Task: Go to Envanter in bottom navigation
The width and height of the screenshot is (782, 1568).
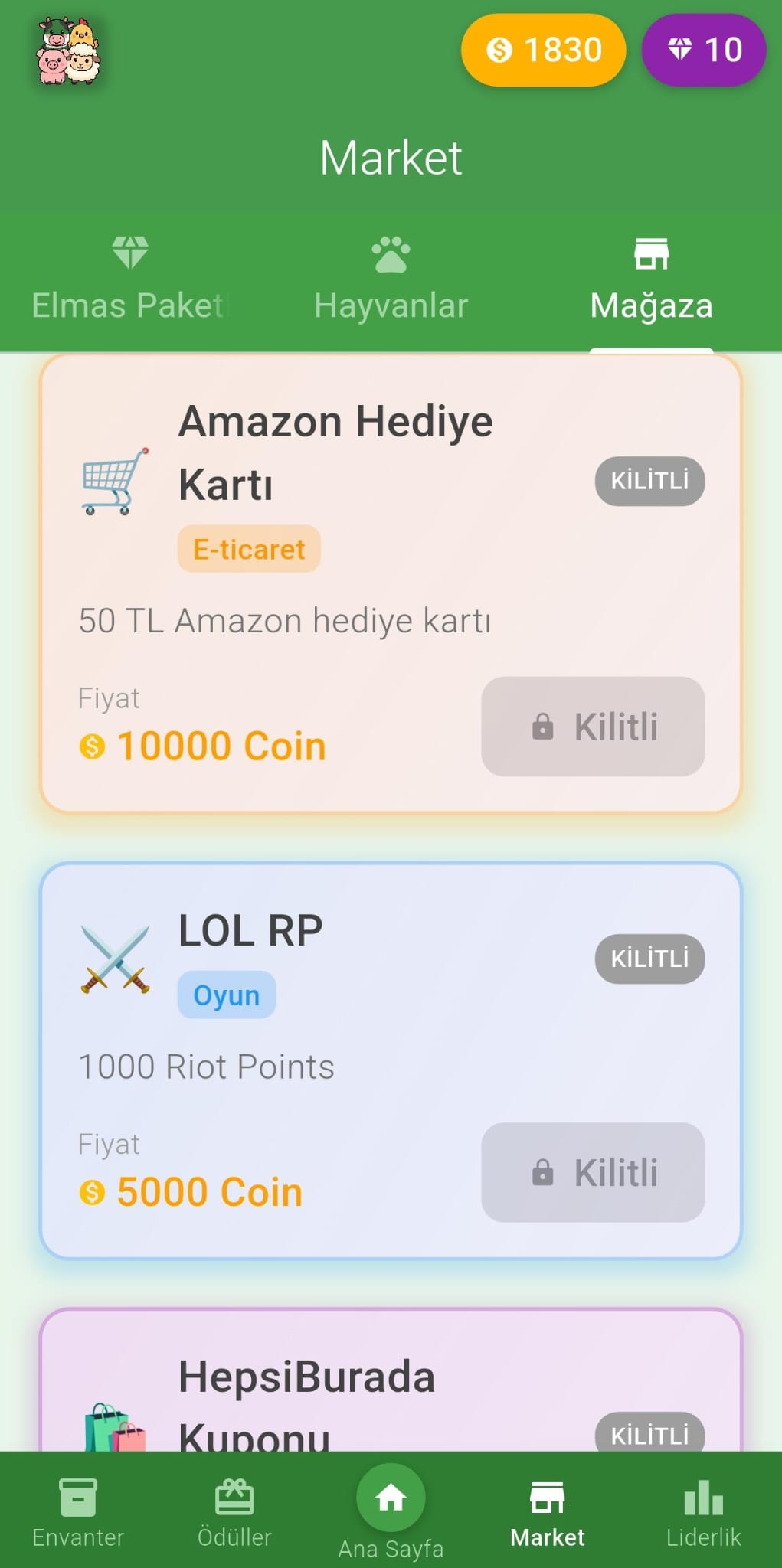Action: 78,1512
